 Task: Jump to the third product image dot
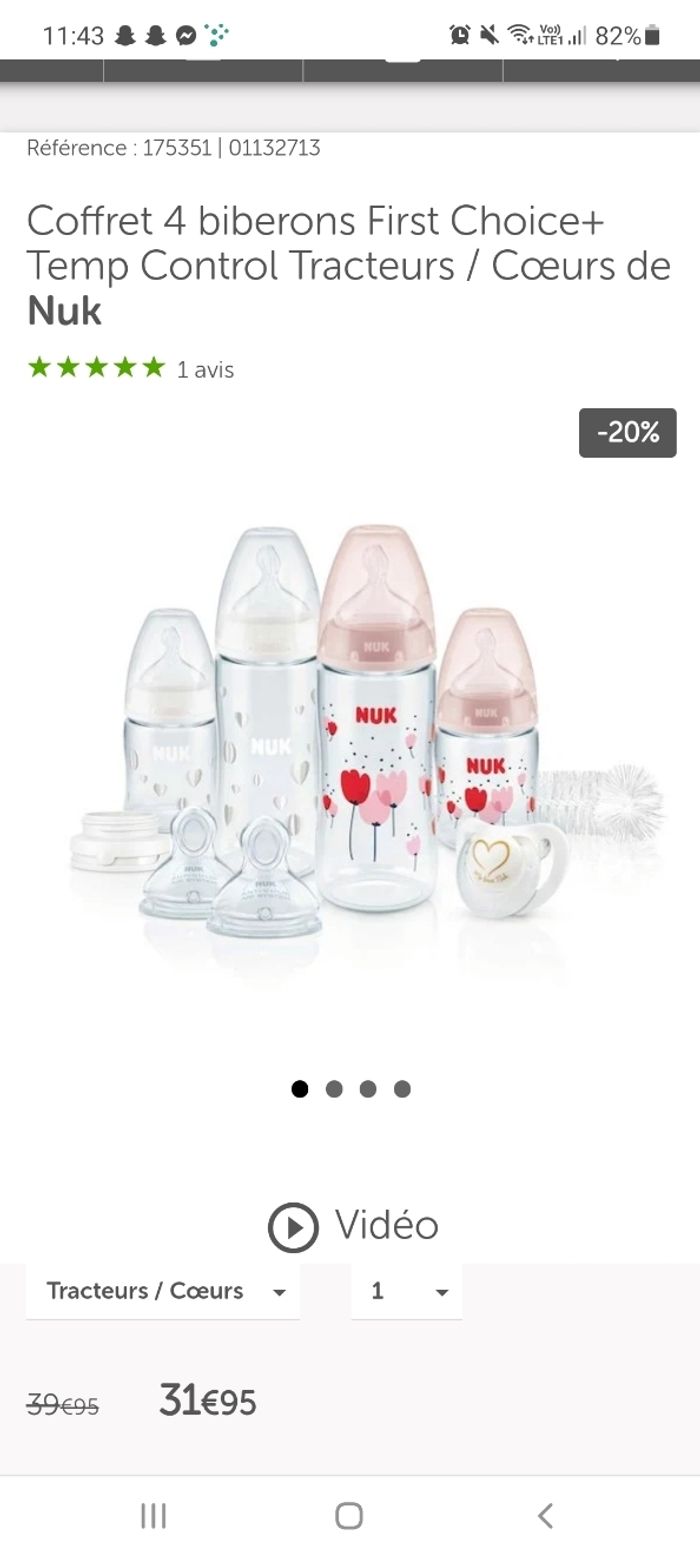pos(368,1089)
